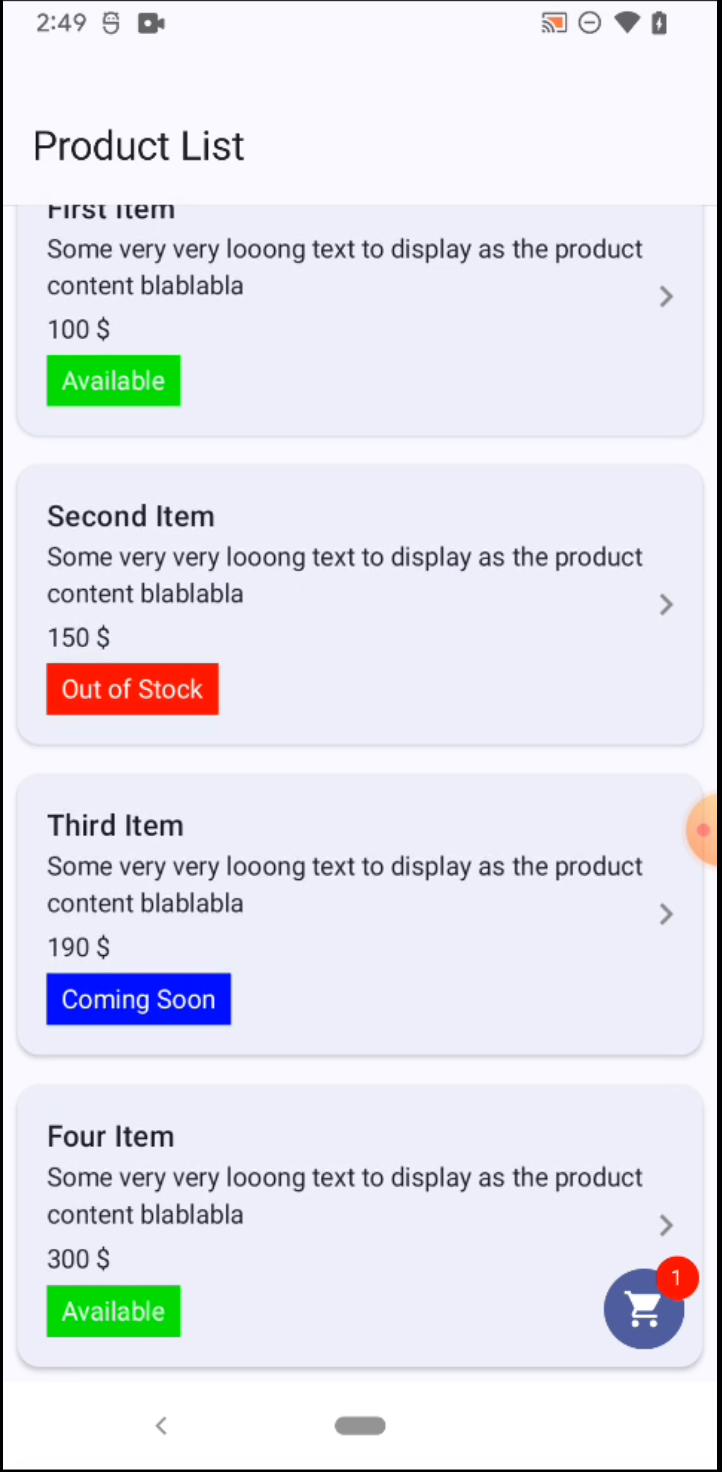Open the shopping cart floating button
This screenshot has width=722, height=1472.
(x=644, y=1308)
